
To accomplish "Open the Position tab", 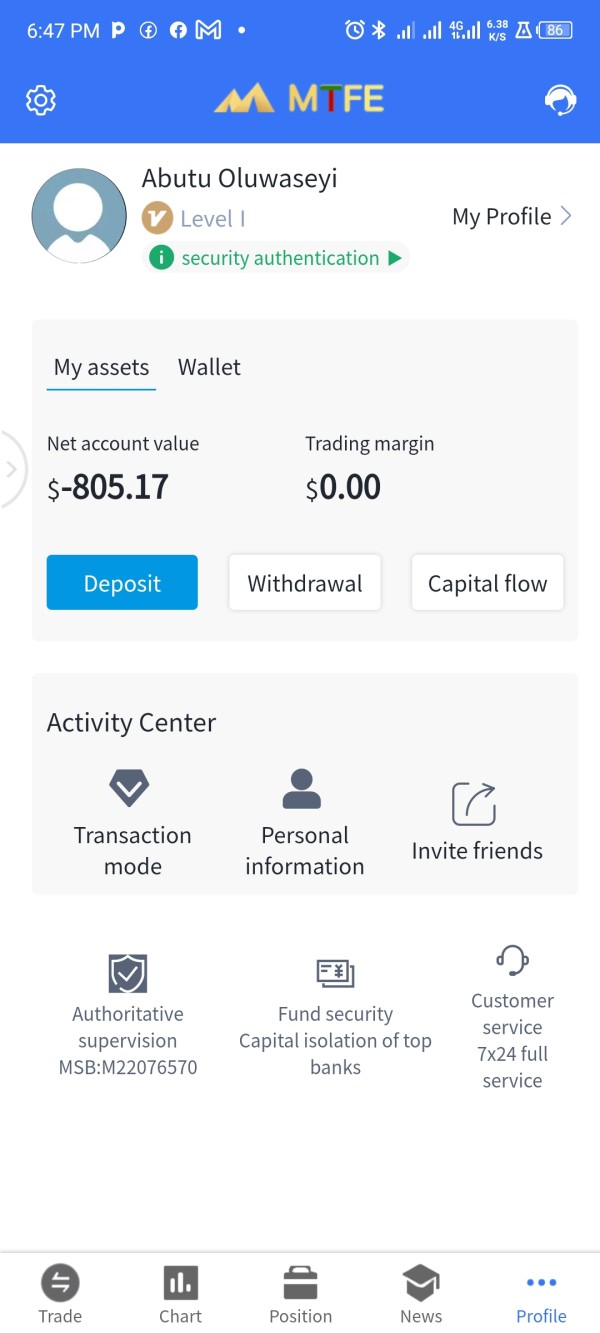I will 300,1294.
